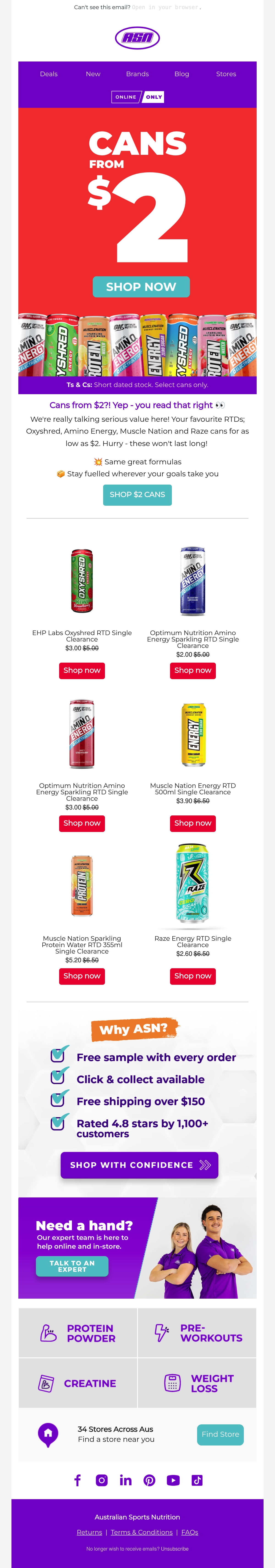Tap the SHOP $2 CANS button

tap(137, 494)
